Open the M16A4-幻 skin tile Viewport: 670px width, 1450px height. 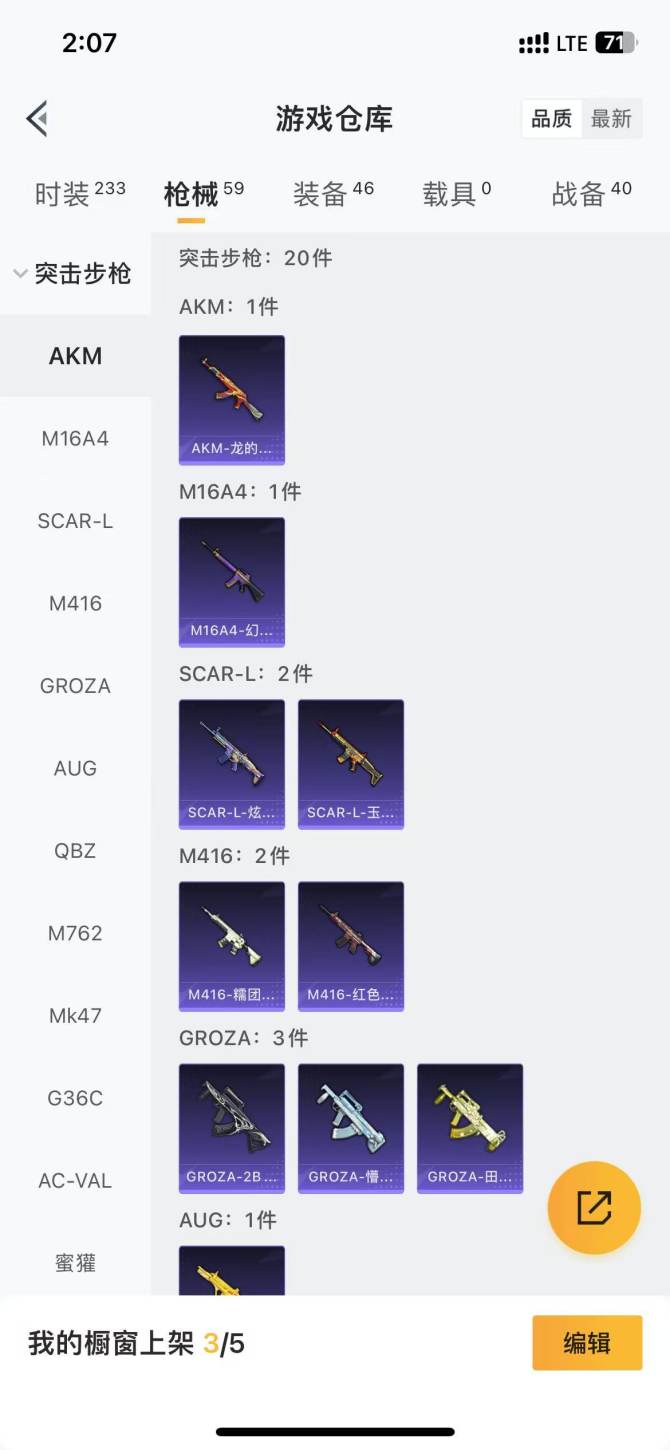point(232,581)
